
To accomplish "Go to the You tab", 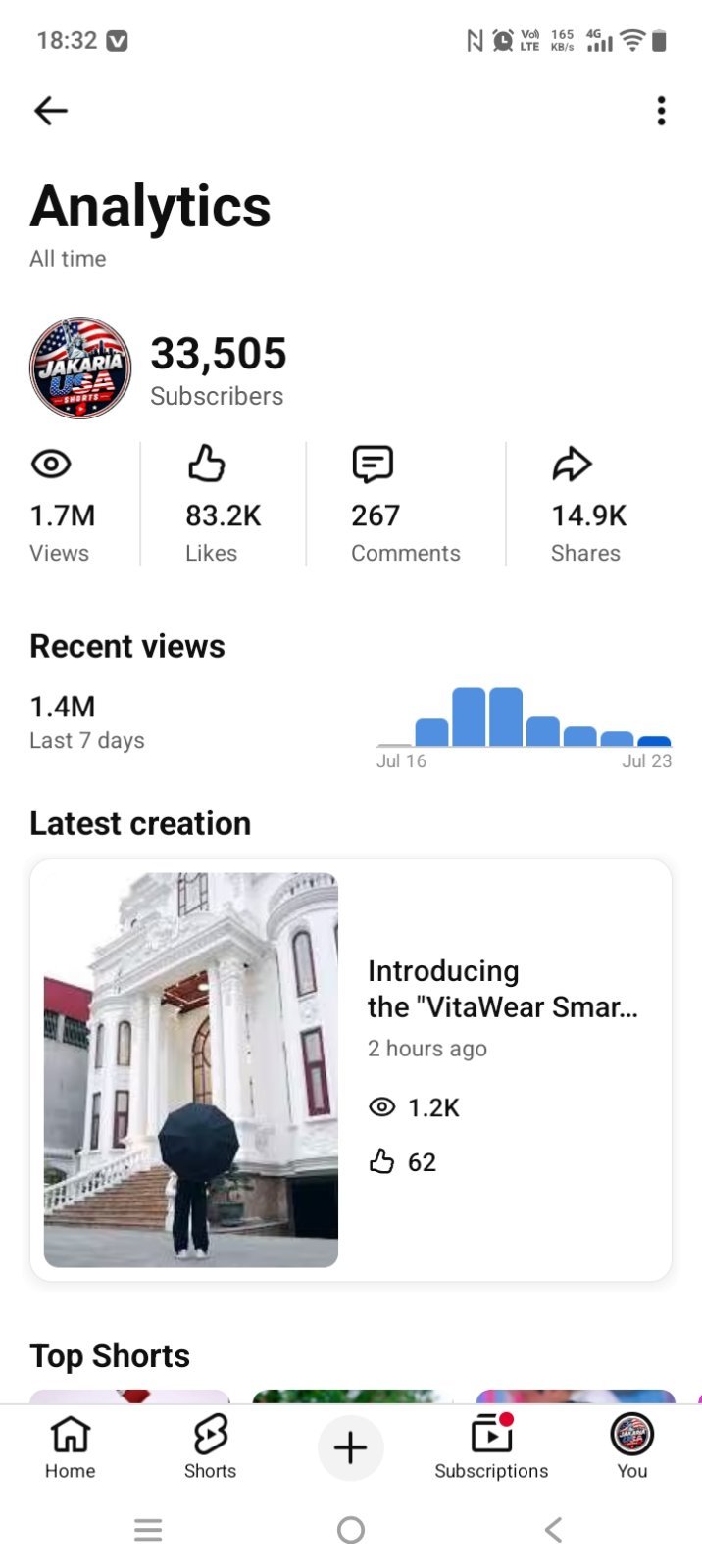I will click(x=632, y=1446).
